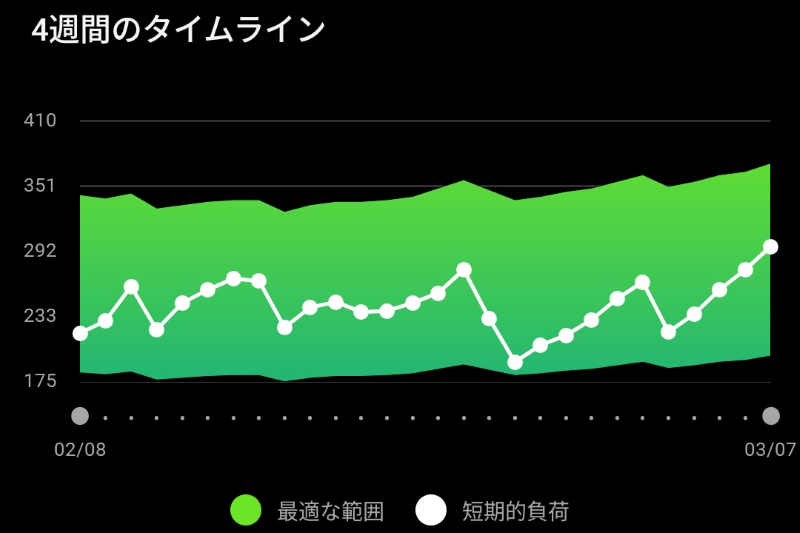The width and height of the screenshot is (800, 533).
Task: Tap the last short-term load data point
Action: tap(771, 247)
